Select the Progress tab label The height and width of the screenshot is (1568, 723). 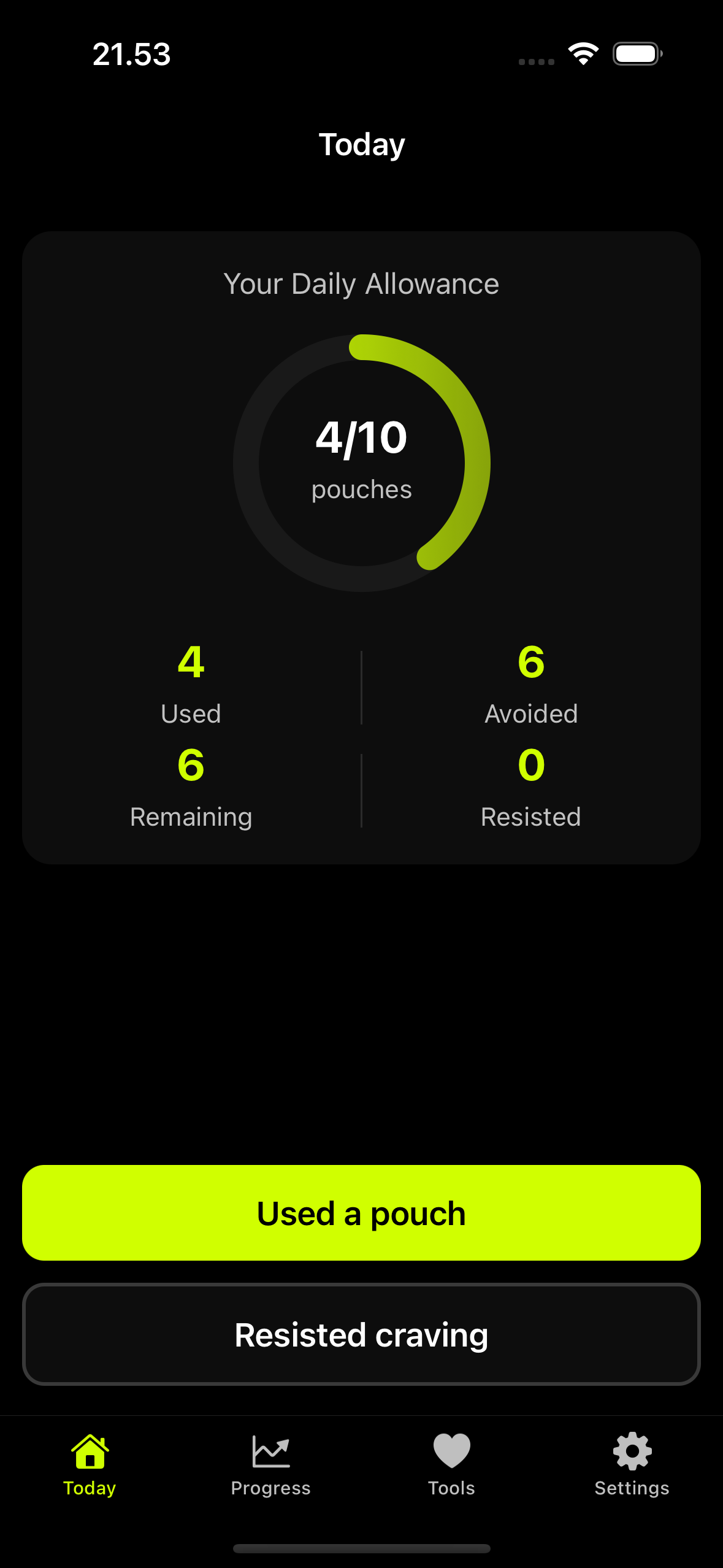coord(270,1487)
